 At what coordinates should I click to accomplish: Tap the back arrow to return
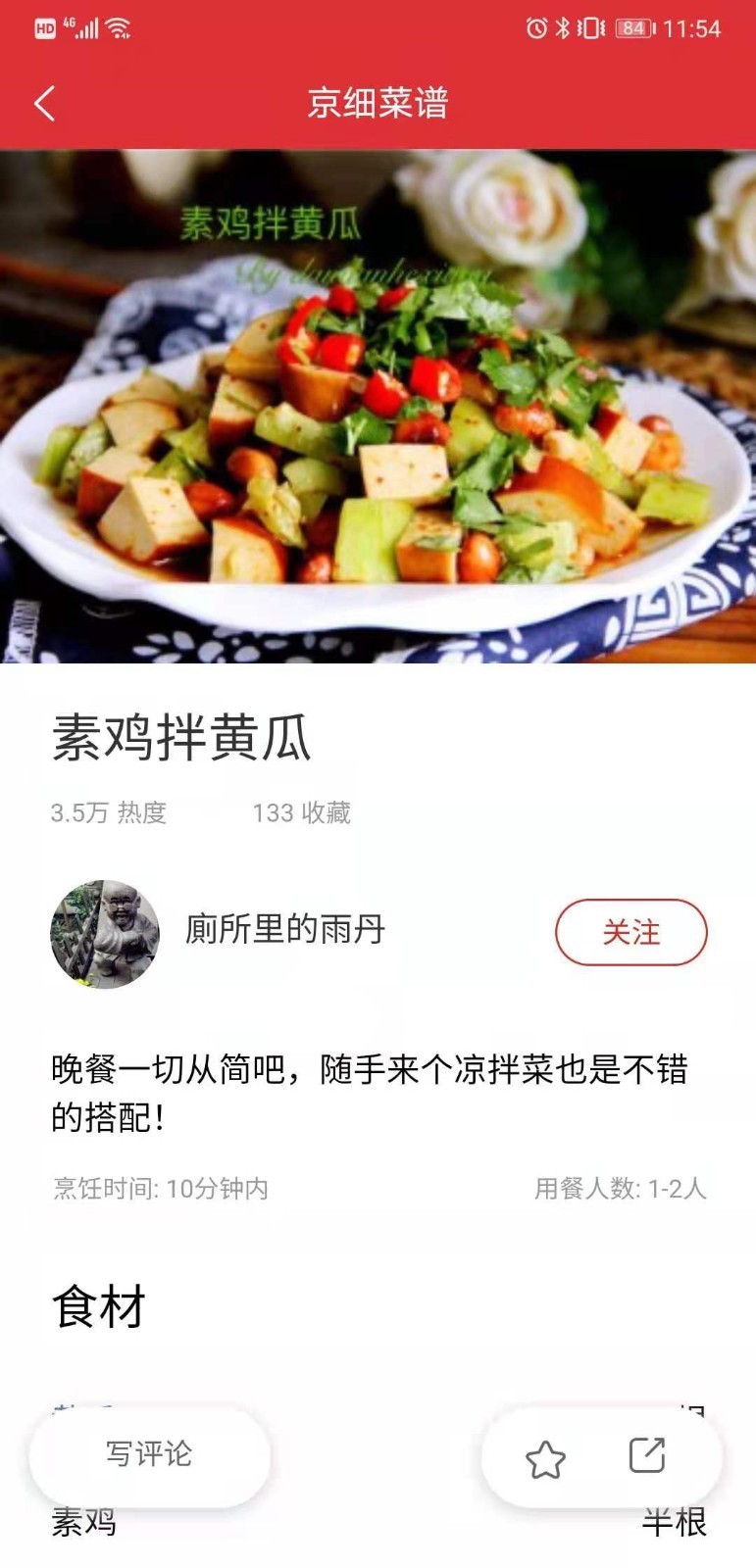[43, 104]
